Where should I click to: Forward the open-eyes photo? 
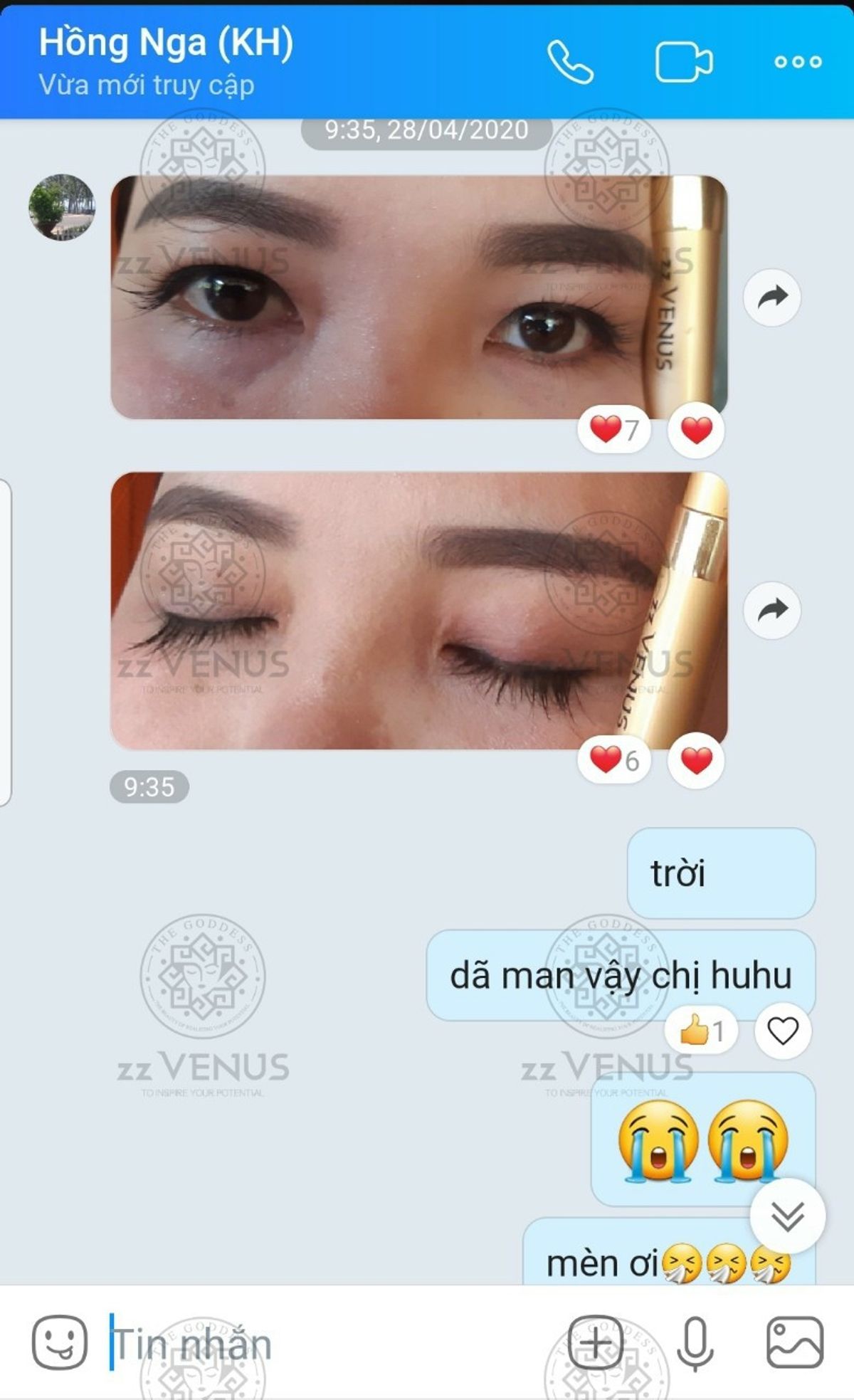tap(772, 298)
